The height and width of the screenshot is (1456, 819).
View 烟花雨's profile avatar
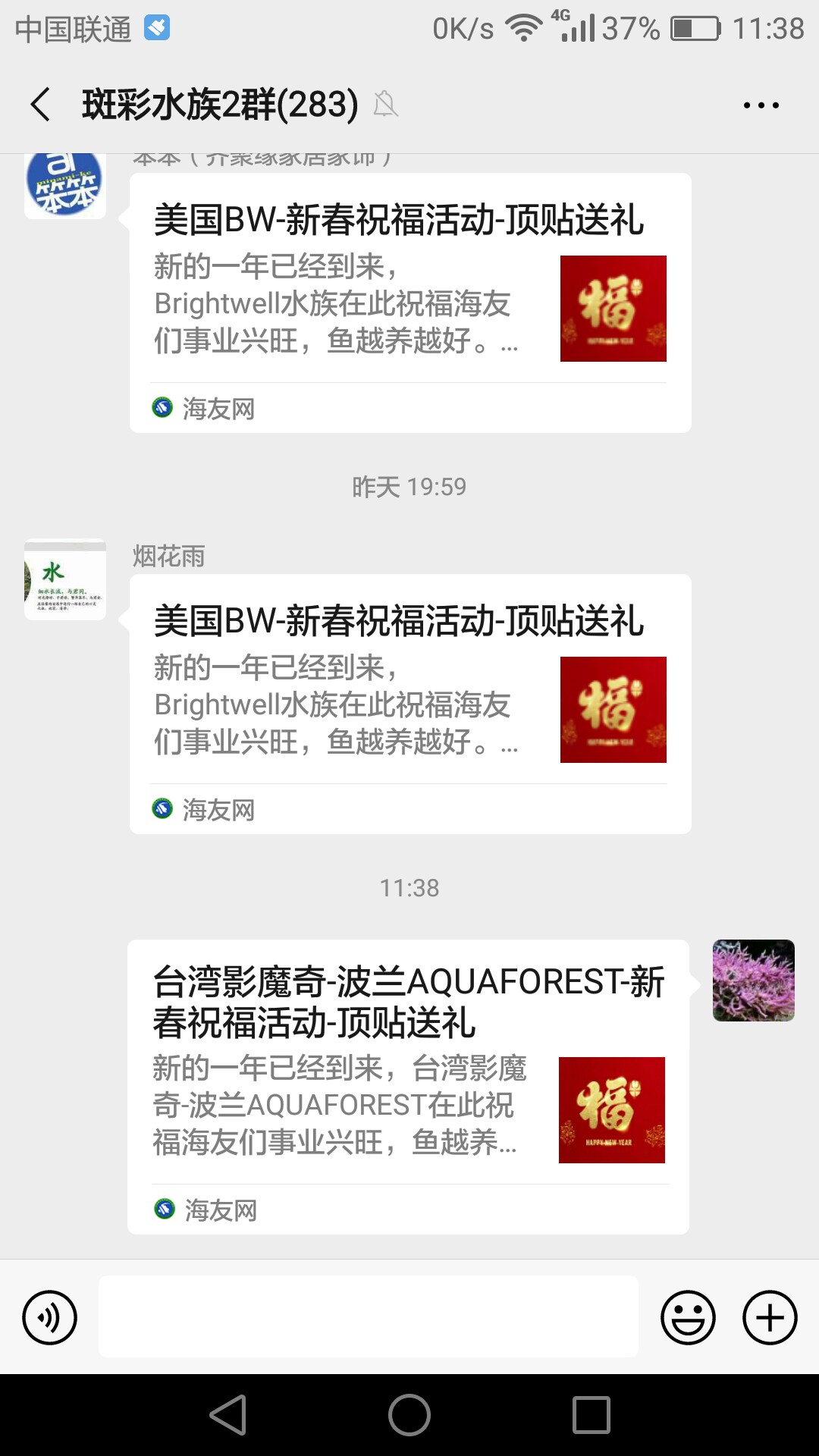[65, 579]
